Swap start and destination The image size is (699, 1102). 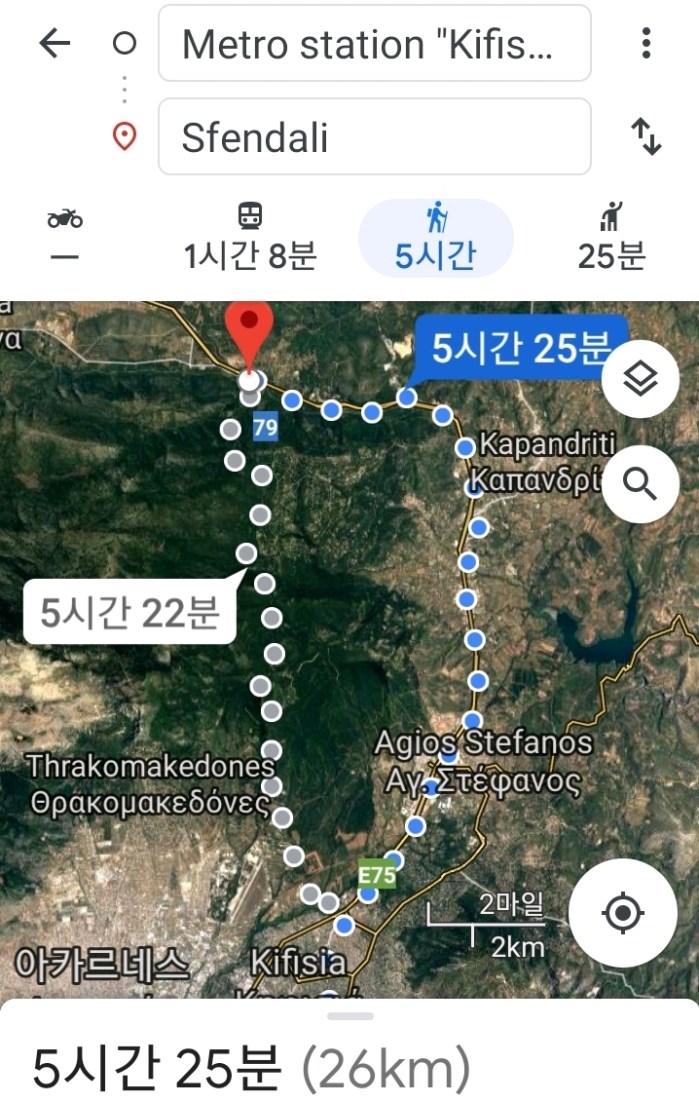[646, 137]
